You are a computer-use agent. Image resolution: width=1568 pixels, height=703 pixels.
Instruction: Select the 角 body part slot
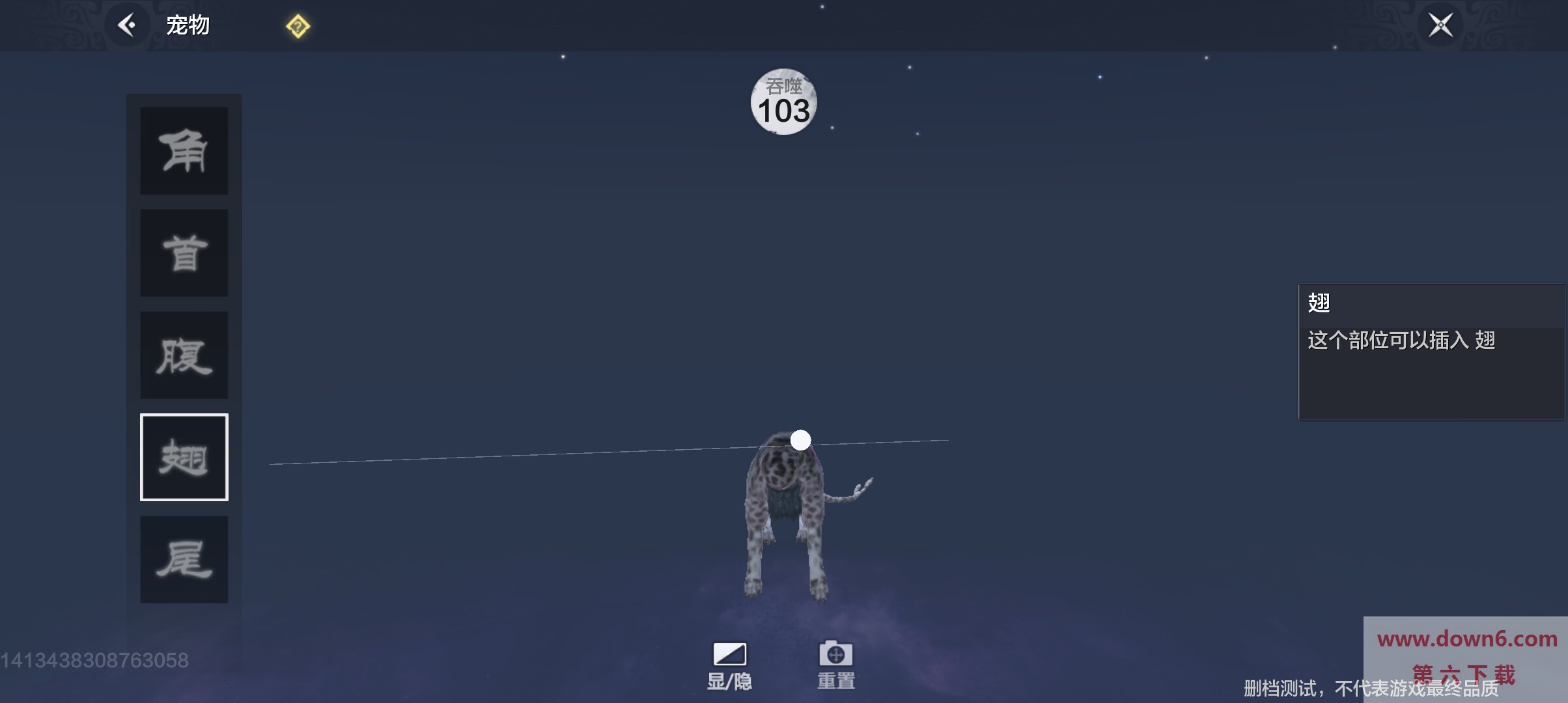184,150
